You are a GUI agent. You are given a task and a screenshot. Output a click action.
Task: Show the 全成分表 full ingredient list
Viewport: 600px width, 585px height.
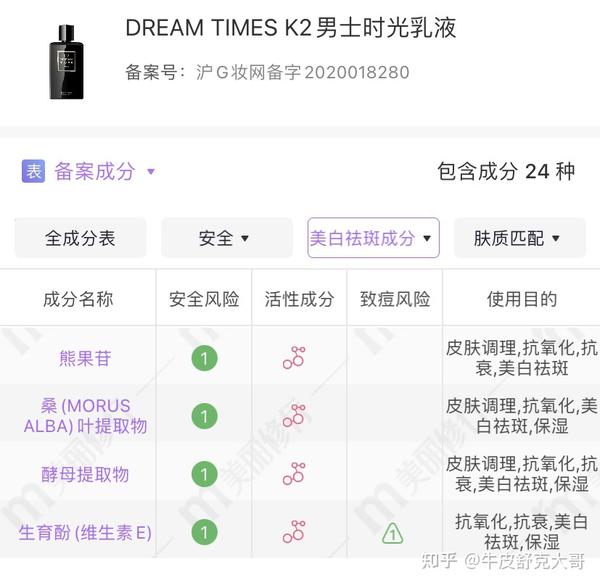coord(80,238)
